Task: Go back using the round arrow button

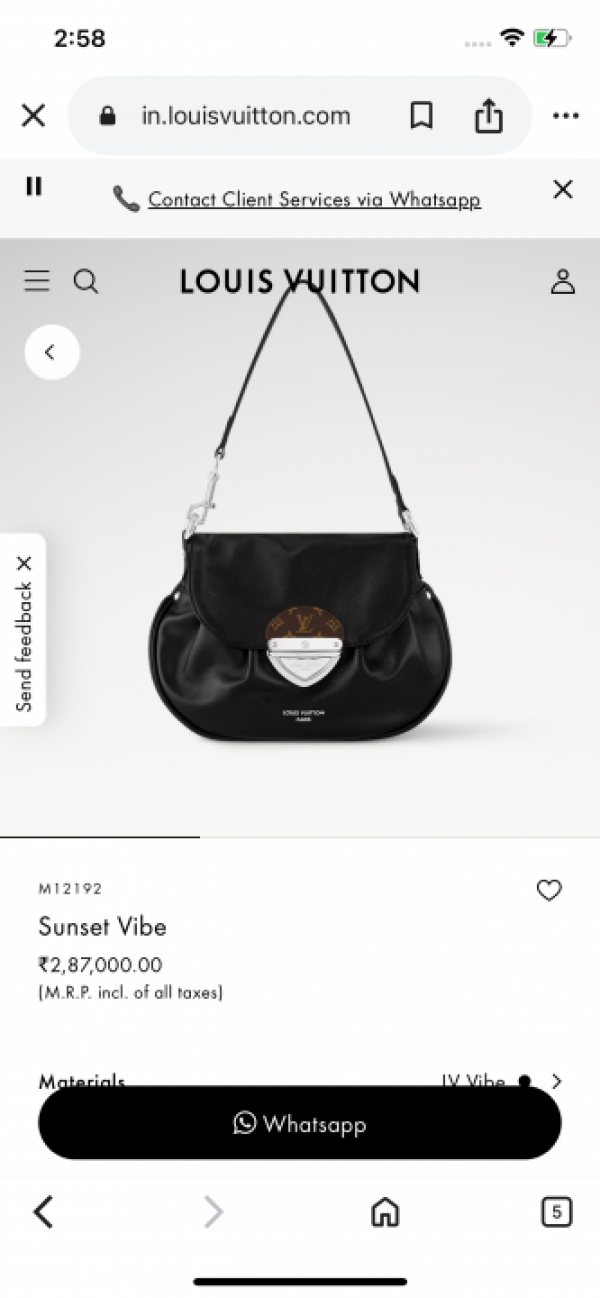Action: pyautogui.click(x=52, y=352)
